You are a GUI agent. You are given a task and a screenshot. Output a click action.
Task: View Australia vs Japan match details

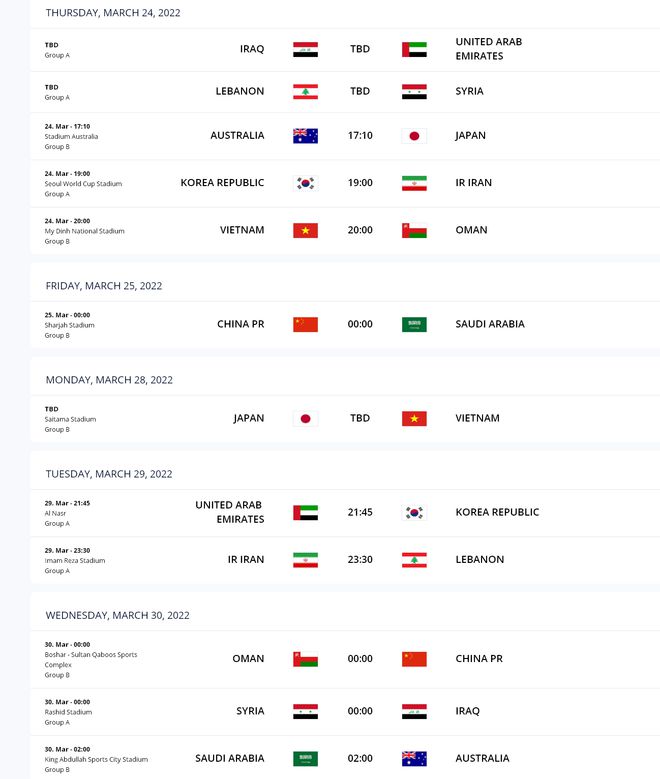coord(360,135)
